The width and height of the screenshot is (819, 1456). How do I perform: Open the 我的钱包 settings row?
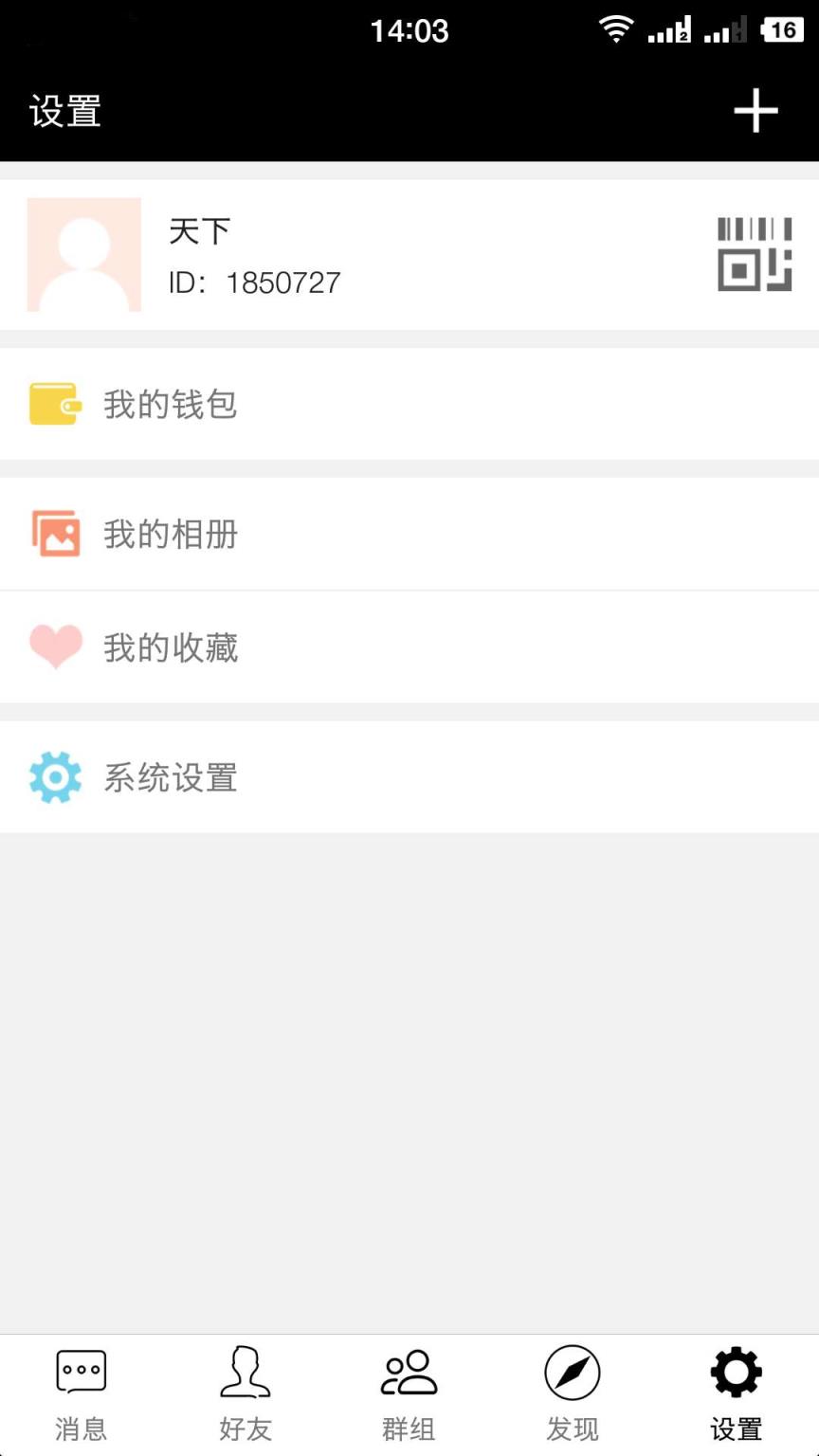[408, 403]
